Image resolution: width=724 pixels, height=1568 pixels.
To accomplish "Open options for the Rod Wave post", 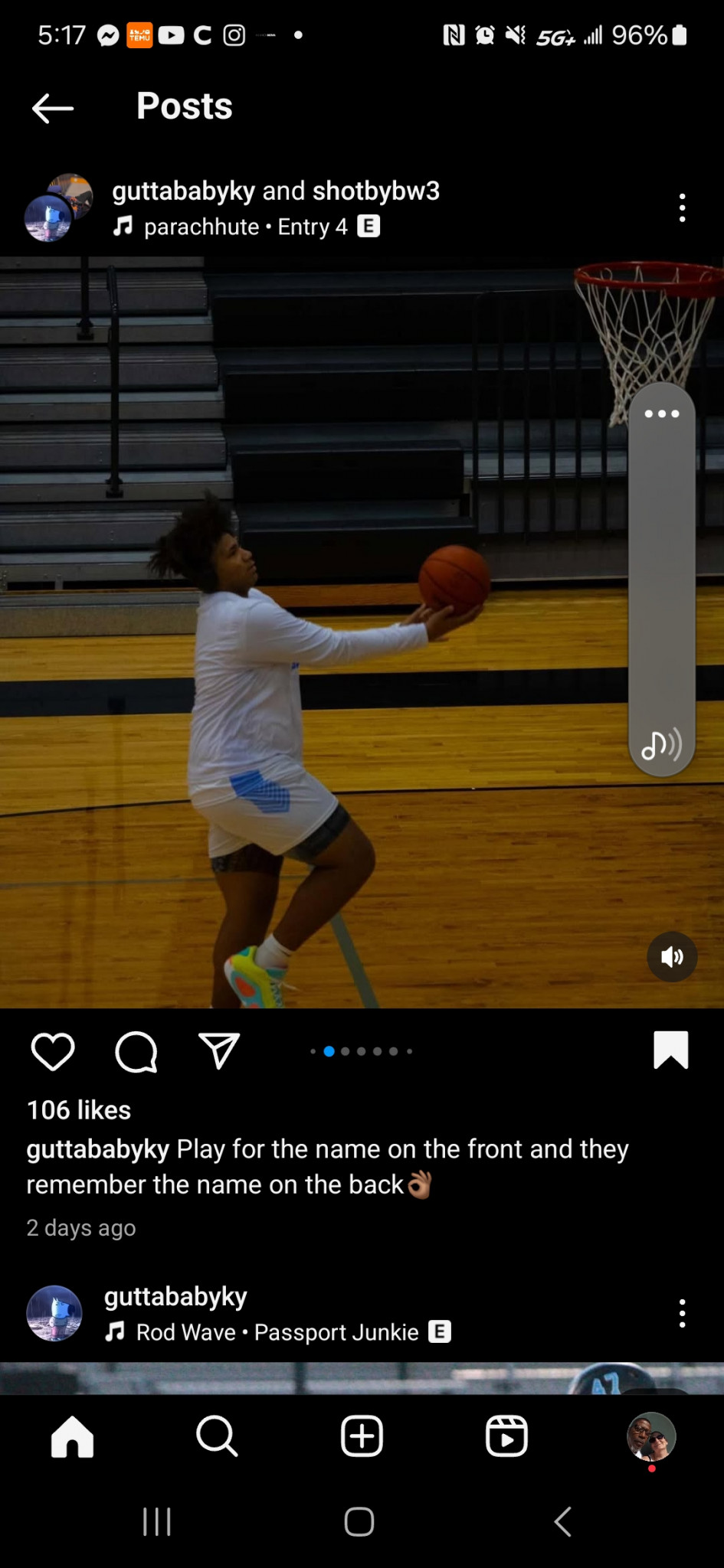I will pyautogui.click(x=682, y=1313).
